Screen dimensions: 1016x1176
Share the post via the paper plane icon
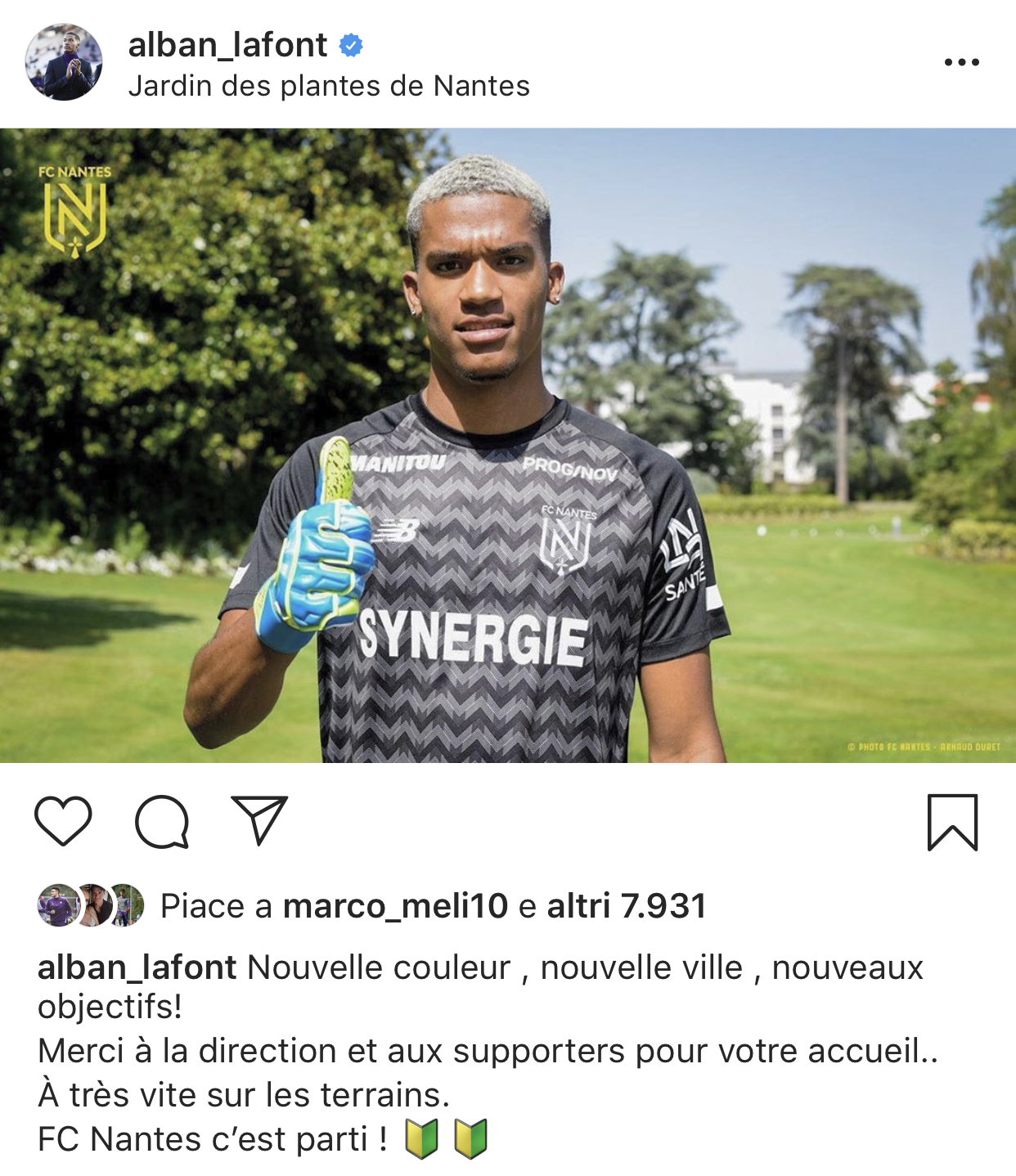[x=259, y=819]
